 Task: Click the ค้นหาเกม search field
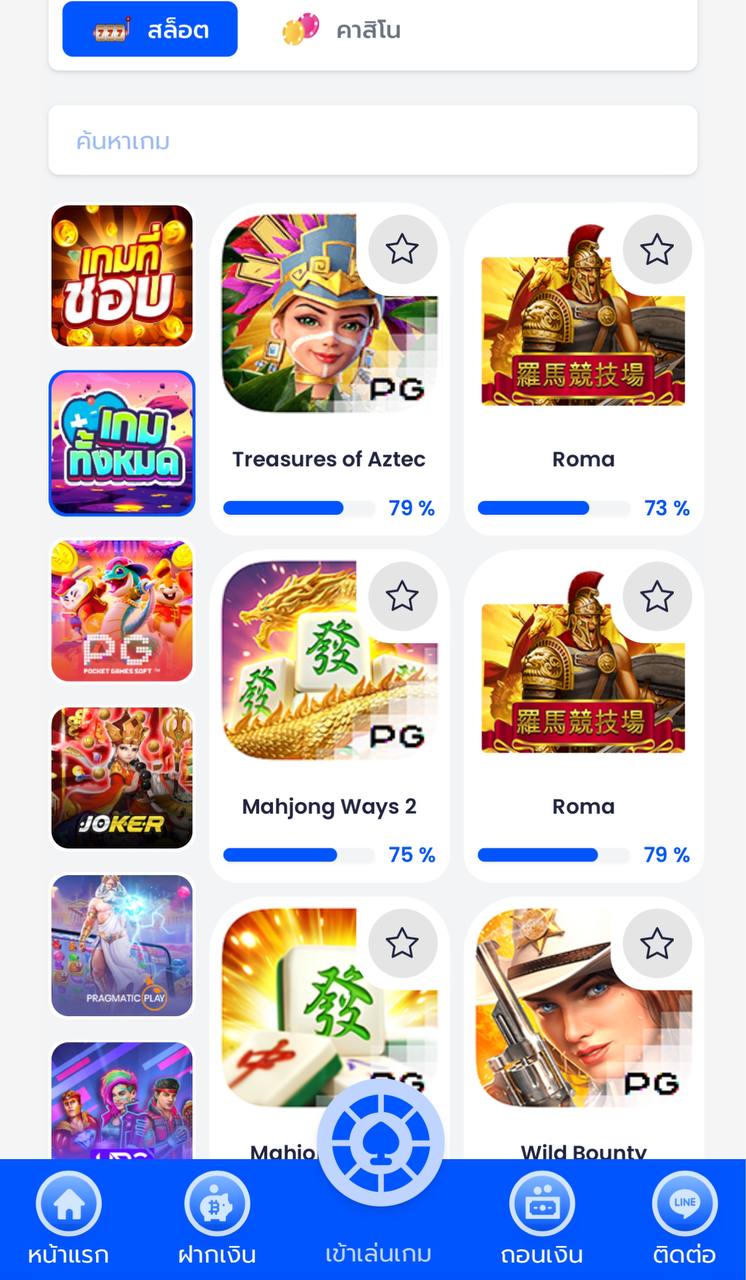373,140
